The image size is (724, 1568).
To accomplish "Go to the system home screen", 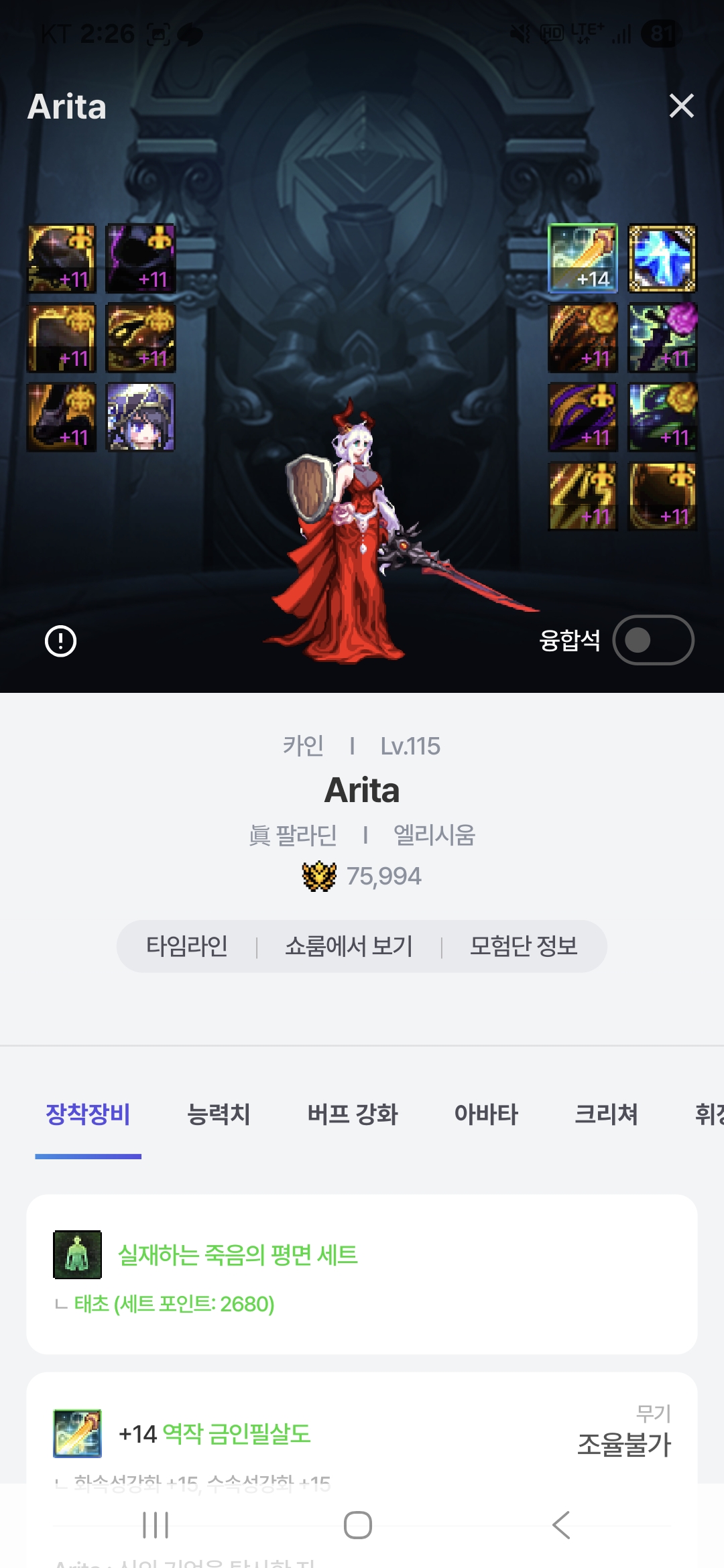I will pyautogui.click(x=357, y=1525).
